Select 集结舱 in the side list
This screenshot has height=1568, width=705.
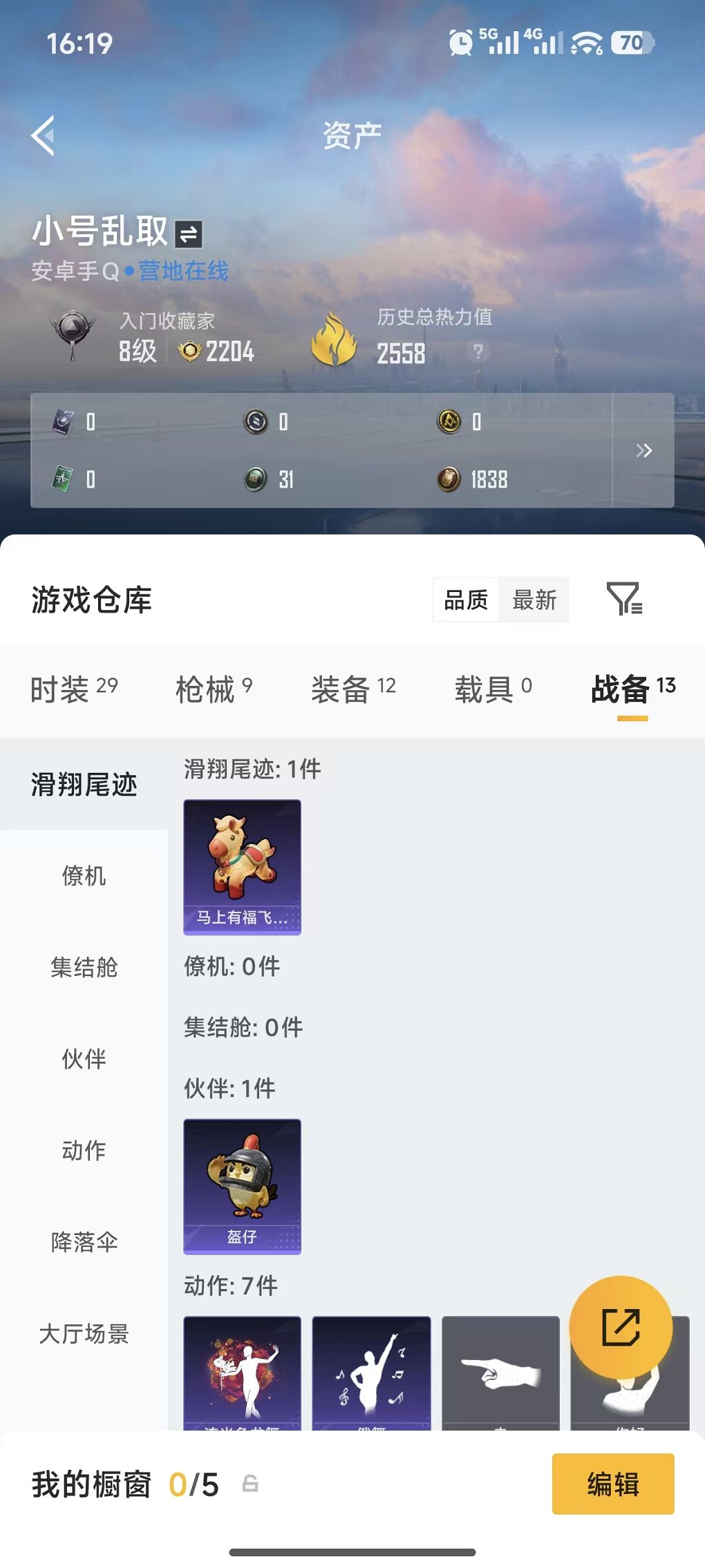tap(84, 967)
